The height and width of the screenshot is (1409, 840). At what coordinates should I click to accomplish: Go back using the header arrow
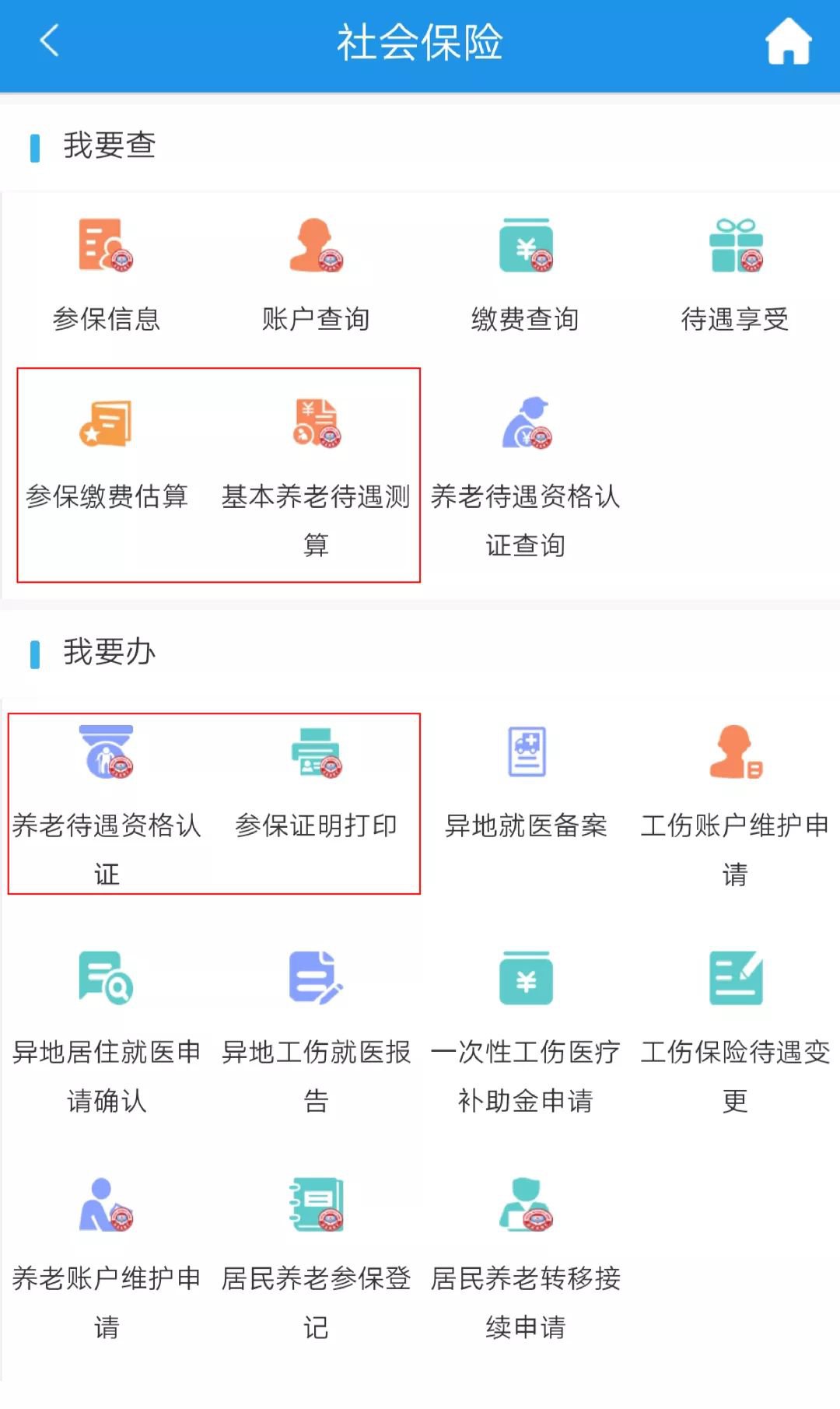[50, 40]
